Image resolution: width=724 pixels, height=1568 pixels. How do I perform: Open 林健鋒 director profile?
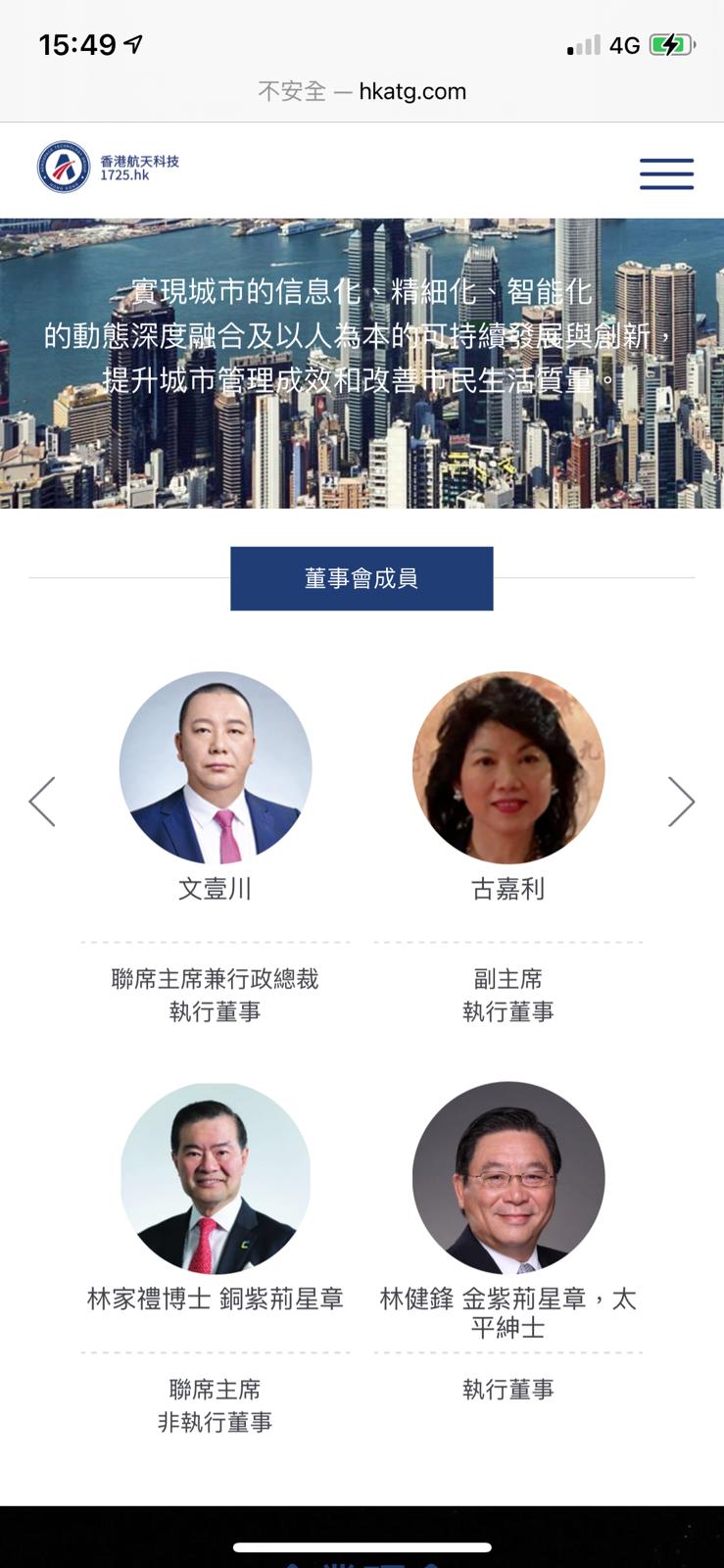(x=507, y=1178)
